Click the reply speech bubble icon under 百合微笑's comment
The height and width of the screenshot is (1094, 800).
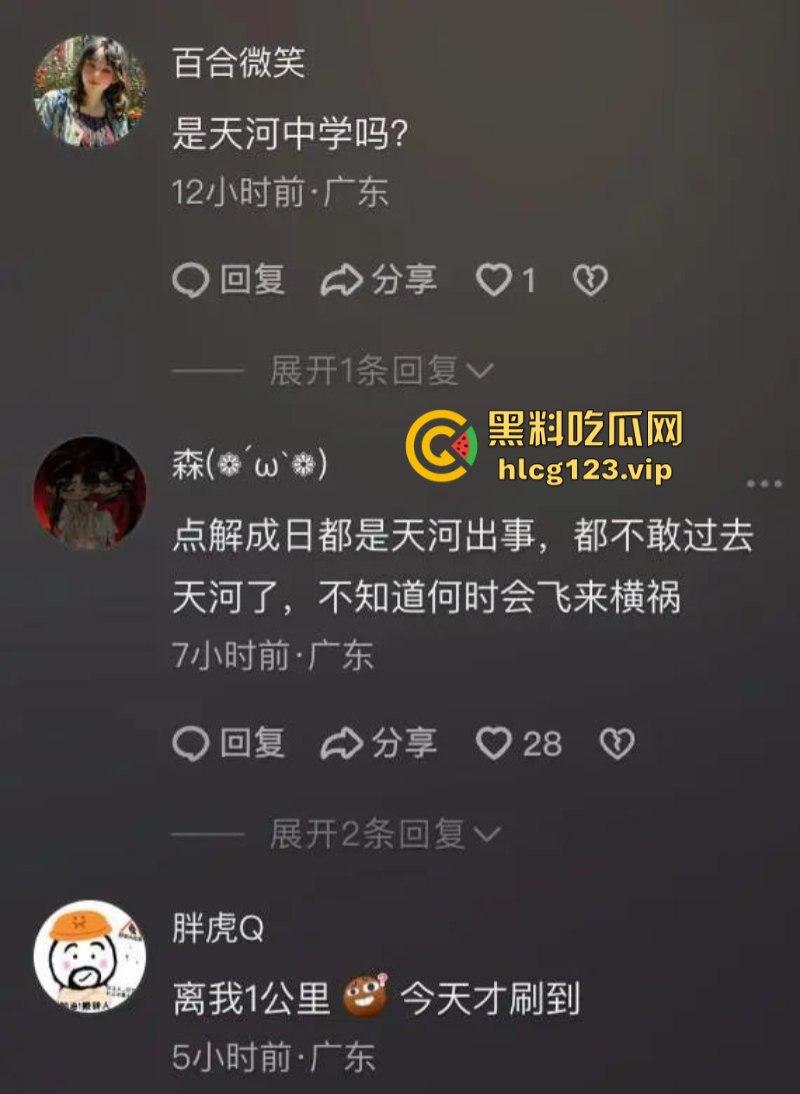[191, 281]
